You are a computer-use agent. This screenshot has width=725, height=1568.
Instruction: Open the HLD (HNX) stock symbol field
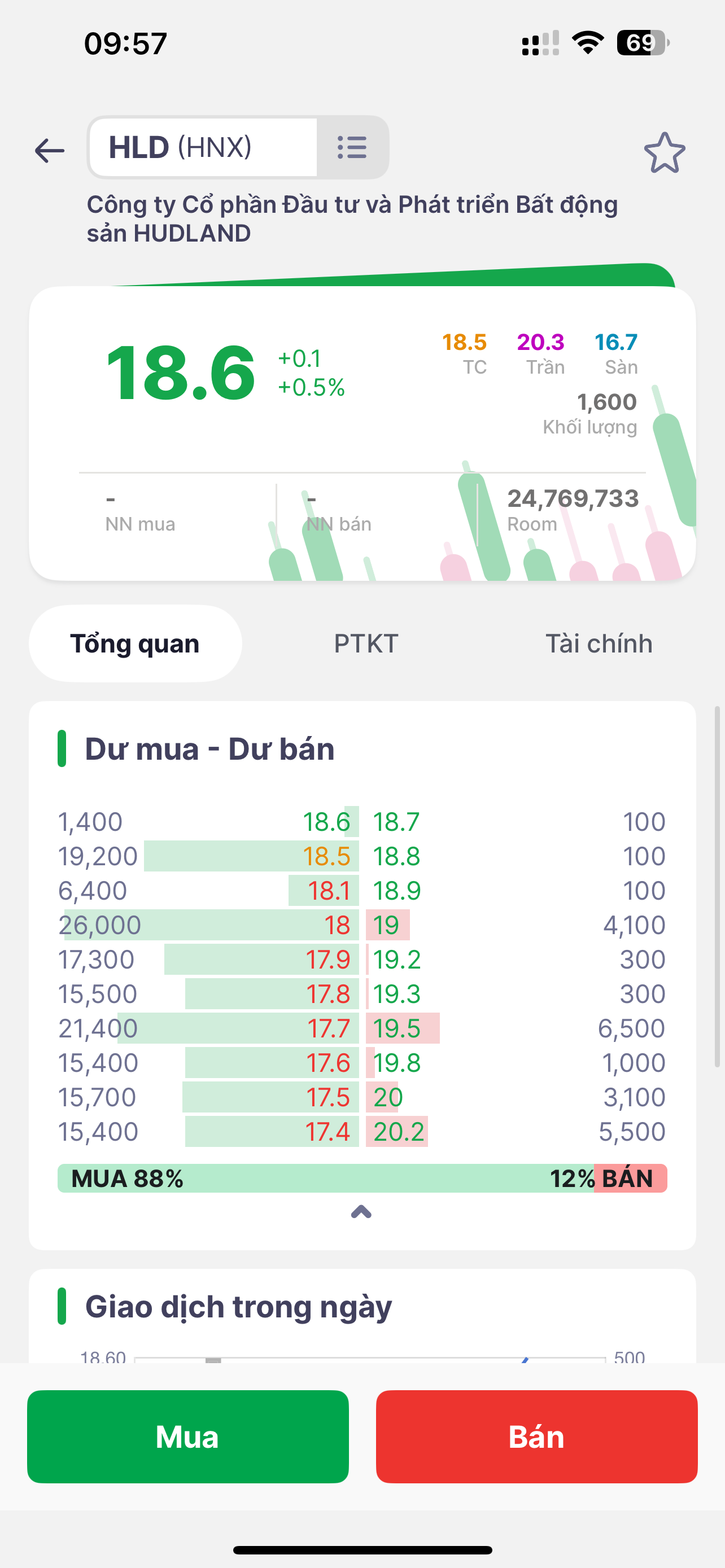point(203,147)
